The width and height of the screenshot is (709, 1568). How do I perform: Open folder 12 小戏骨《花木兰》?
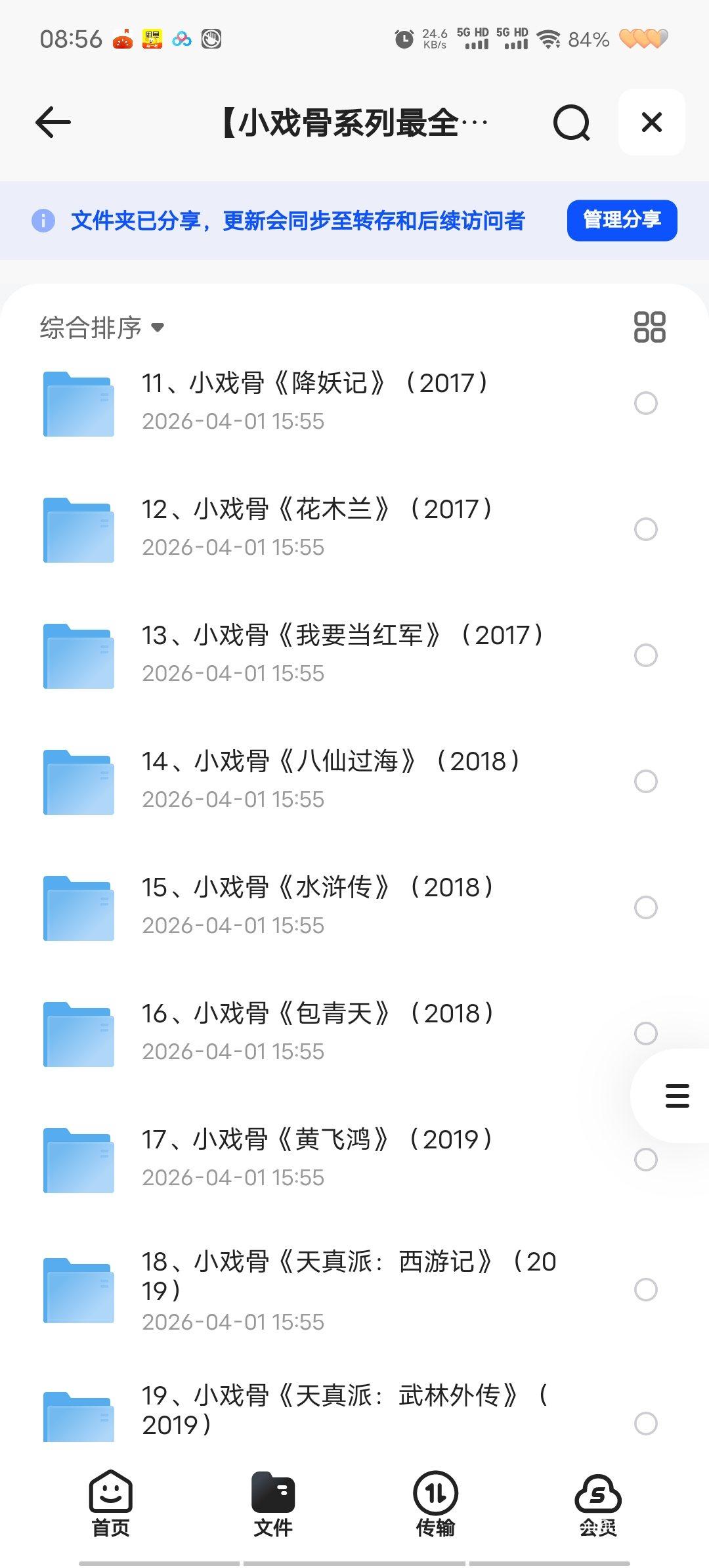point(315,528)
